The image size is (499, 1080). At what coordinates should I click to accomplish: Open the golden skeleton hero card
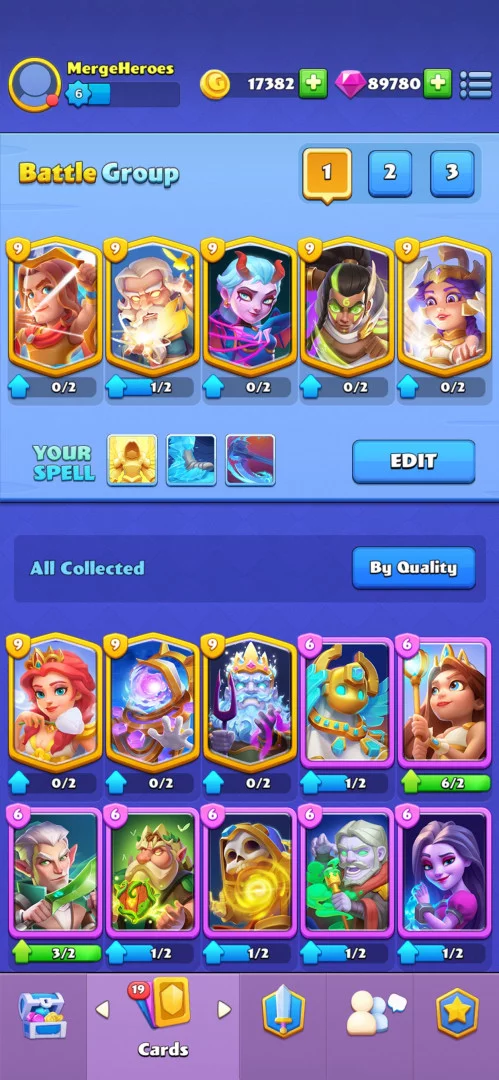(249, 871)
